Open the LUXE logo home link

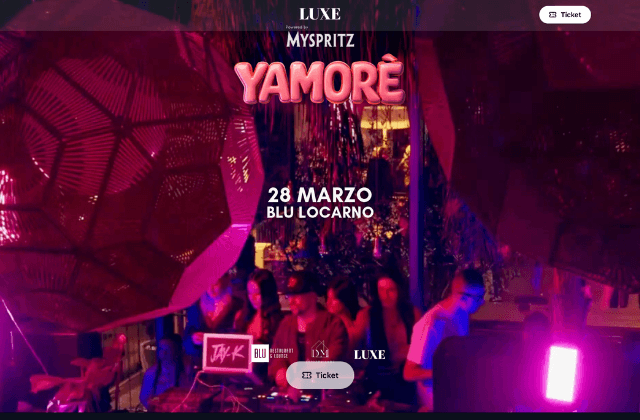coord(320,14)
